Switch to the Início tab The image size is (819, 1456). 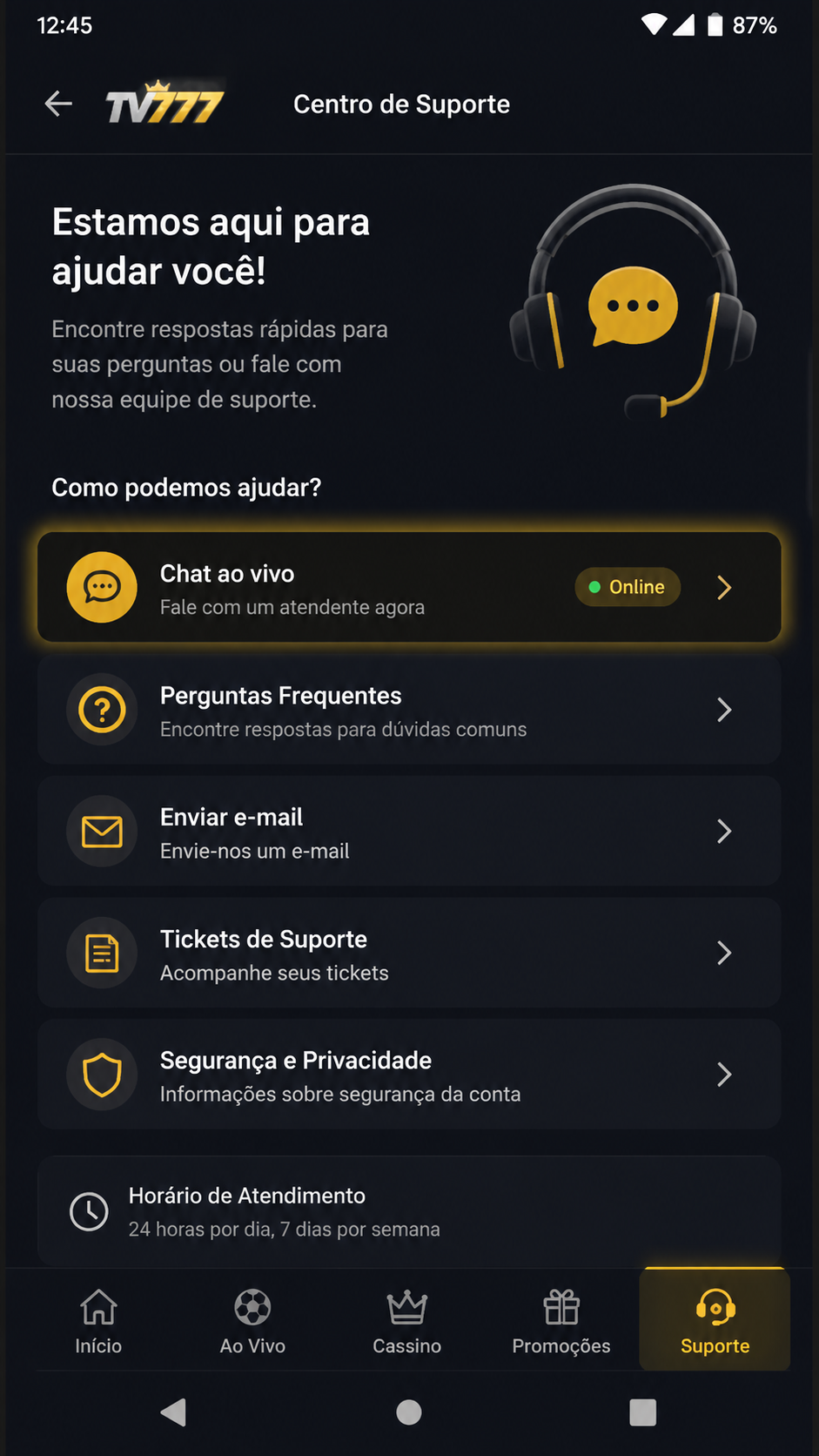pyautogui.click(x=98, y=1321)
